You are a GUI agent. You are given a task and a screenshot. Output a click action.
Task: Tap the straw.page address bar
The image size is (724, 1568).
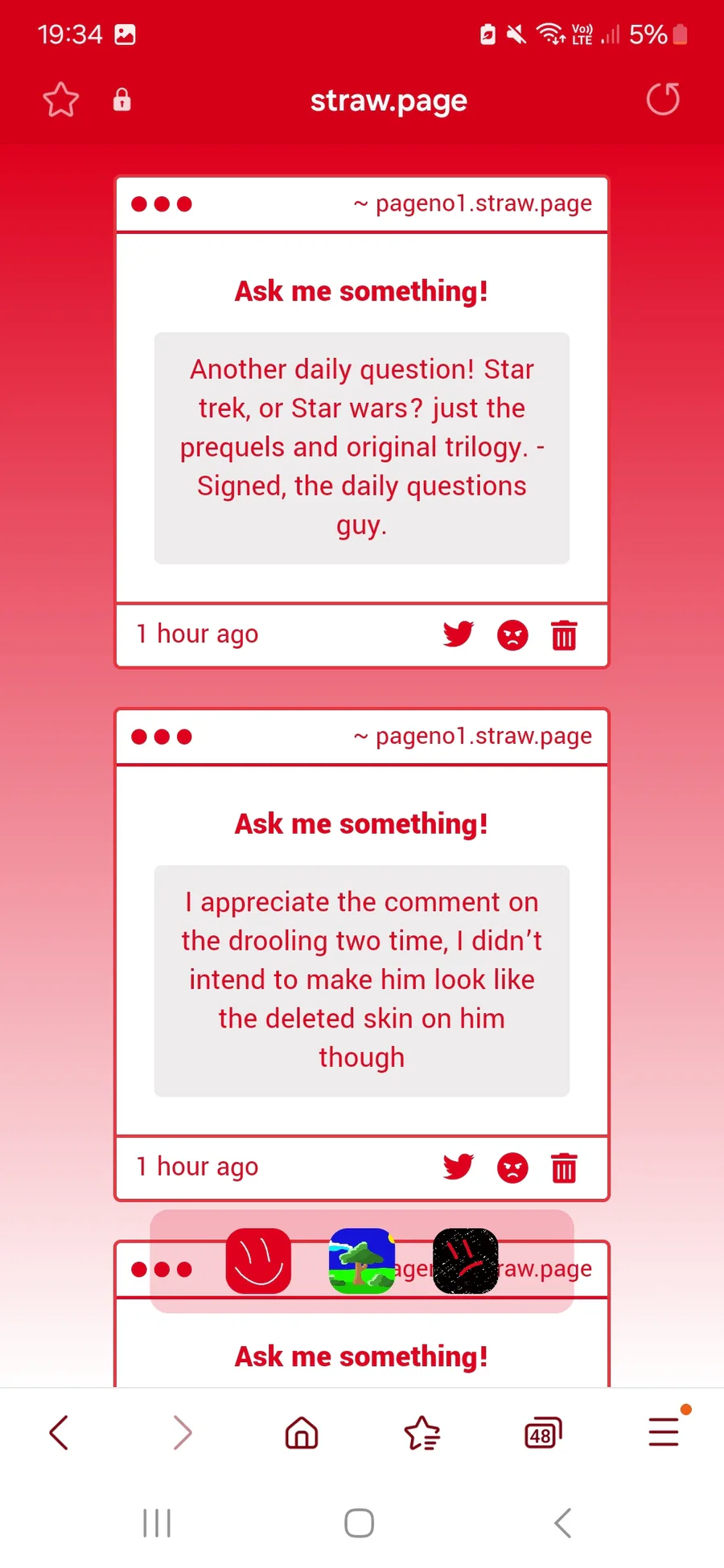[x=389, y=101]
